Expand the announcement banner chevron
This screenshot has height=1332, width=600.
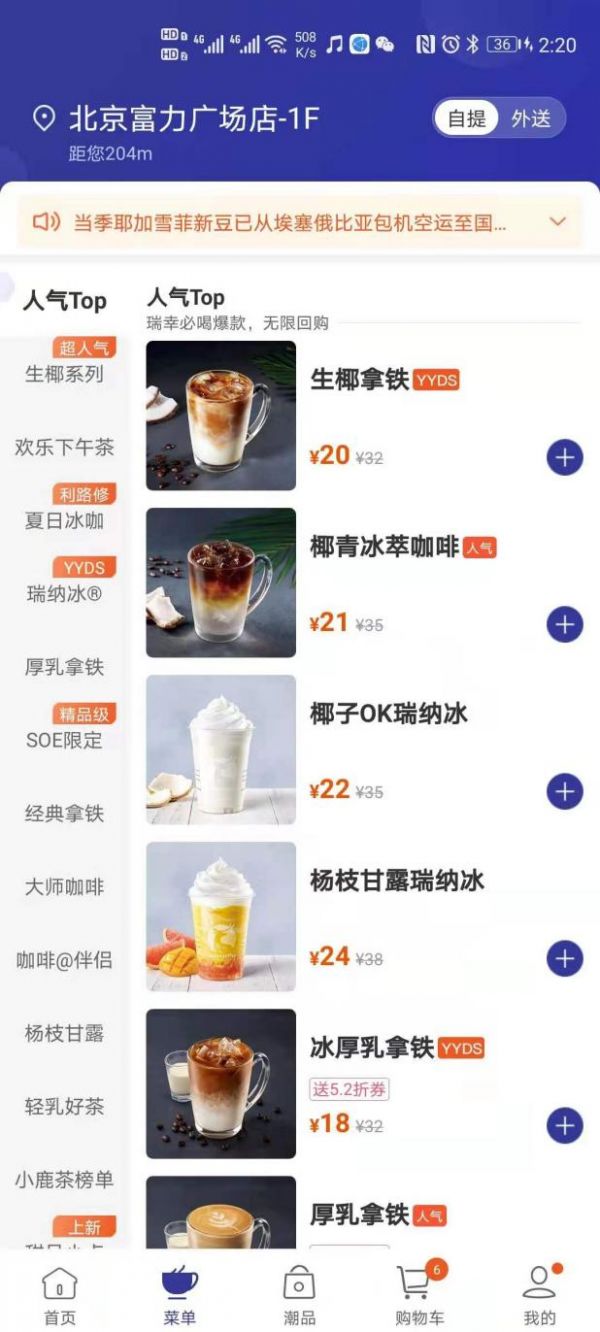(558, 221)
